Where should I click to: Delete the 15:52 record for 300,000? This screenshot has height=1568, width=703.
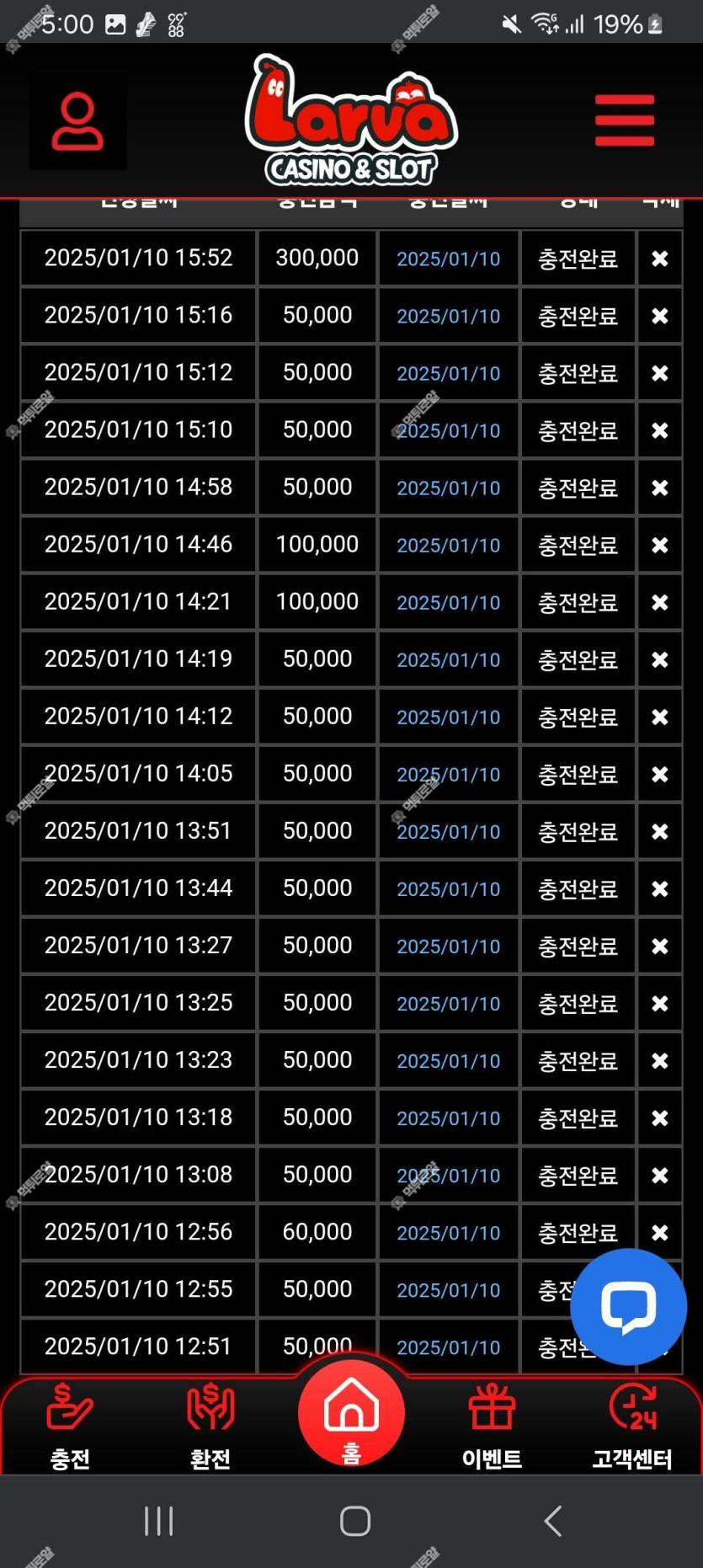660,259
